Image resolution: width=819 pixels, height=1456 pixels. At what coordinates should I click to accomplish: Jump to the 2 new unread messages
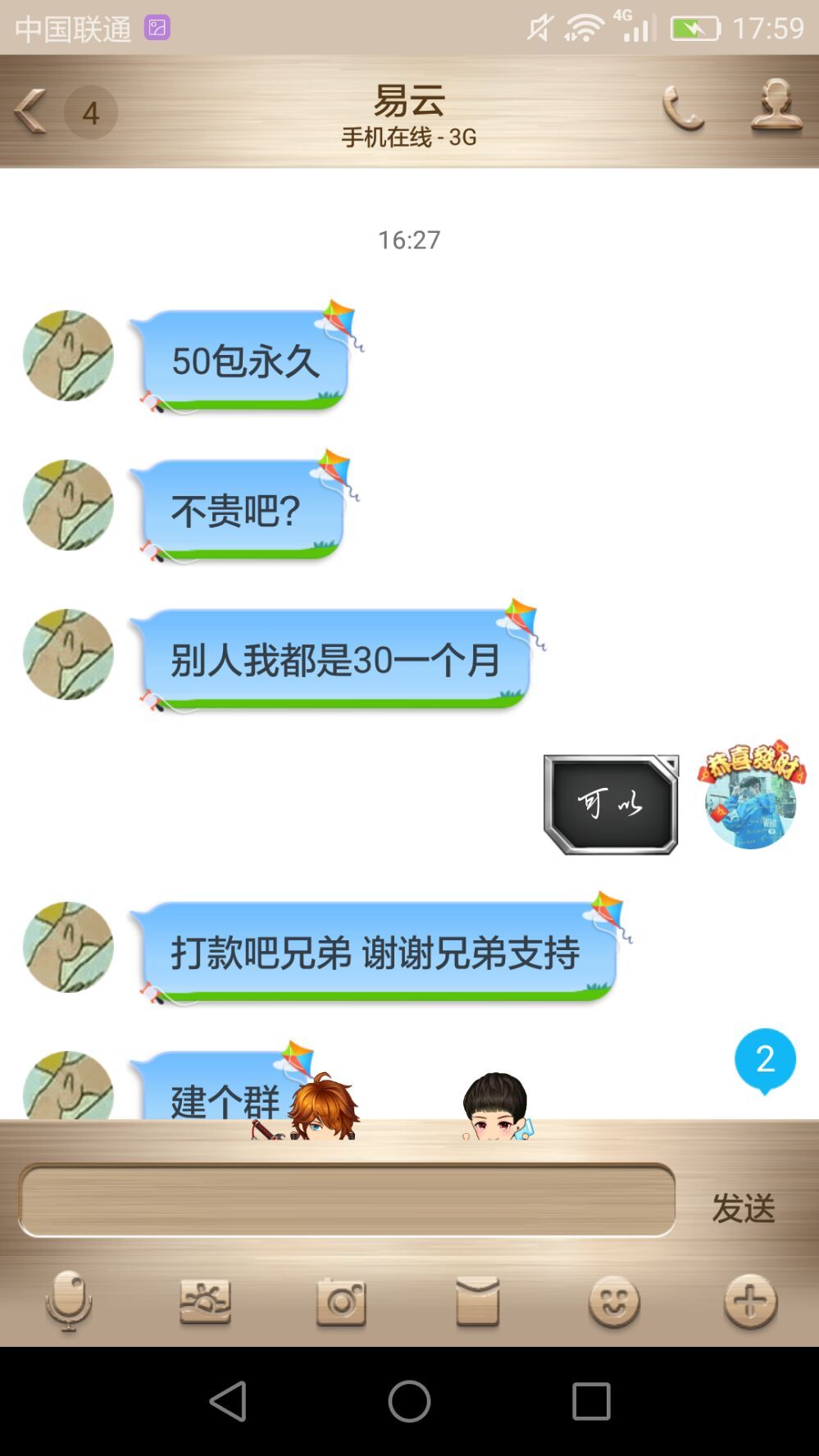765,1059
